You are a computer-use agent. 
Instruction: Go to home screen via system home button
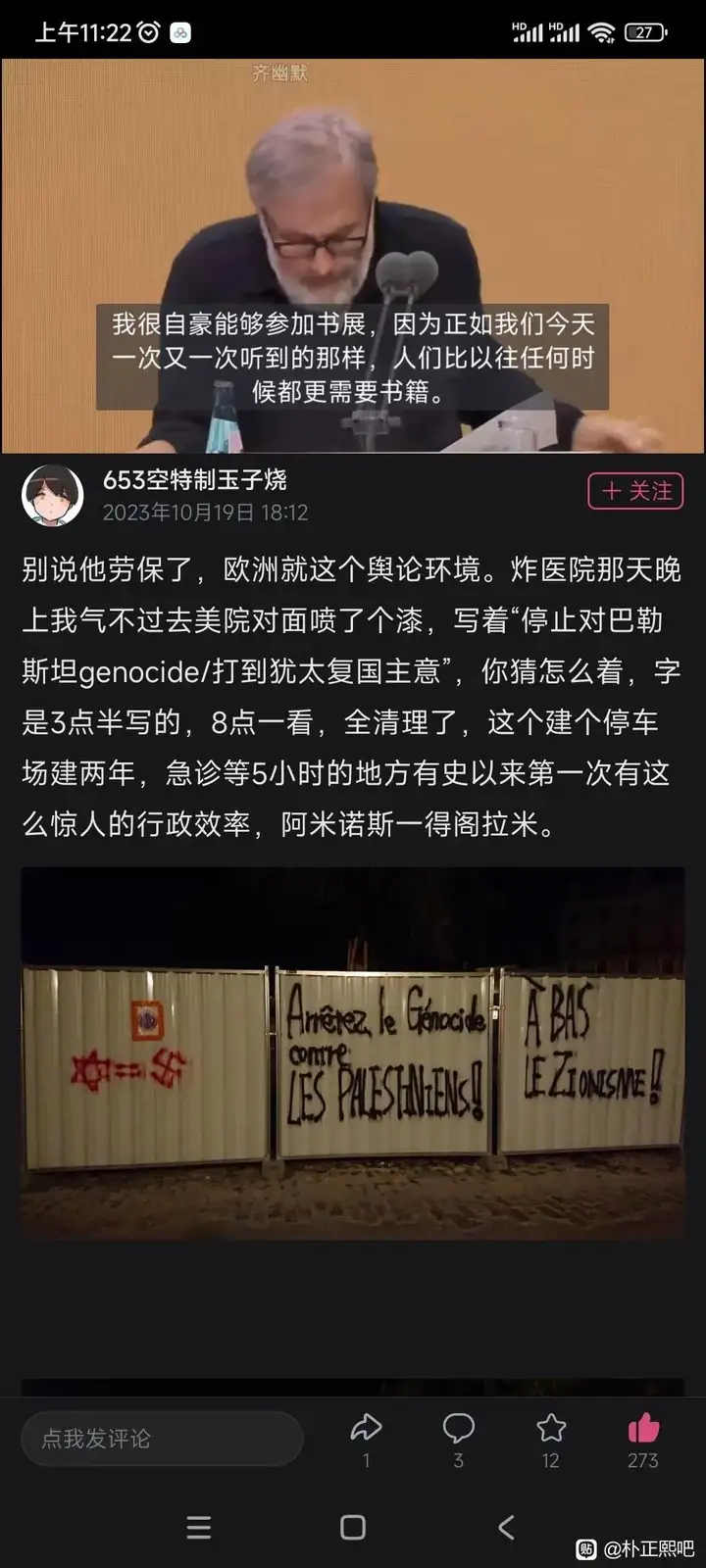coord(353,1527)
